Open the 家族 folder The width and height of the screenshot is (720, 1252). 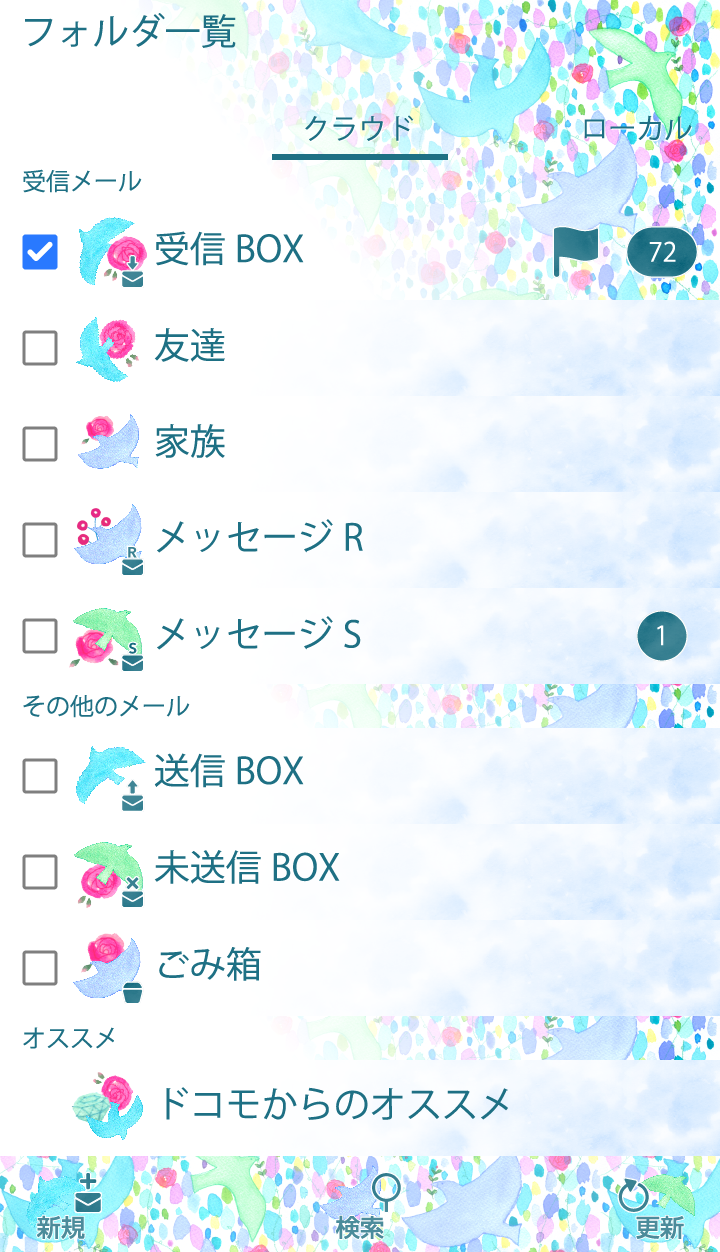(x=190, y=443)
